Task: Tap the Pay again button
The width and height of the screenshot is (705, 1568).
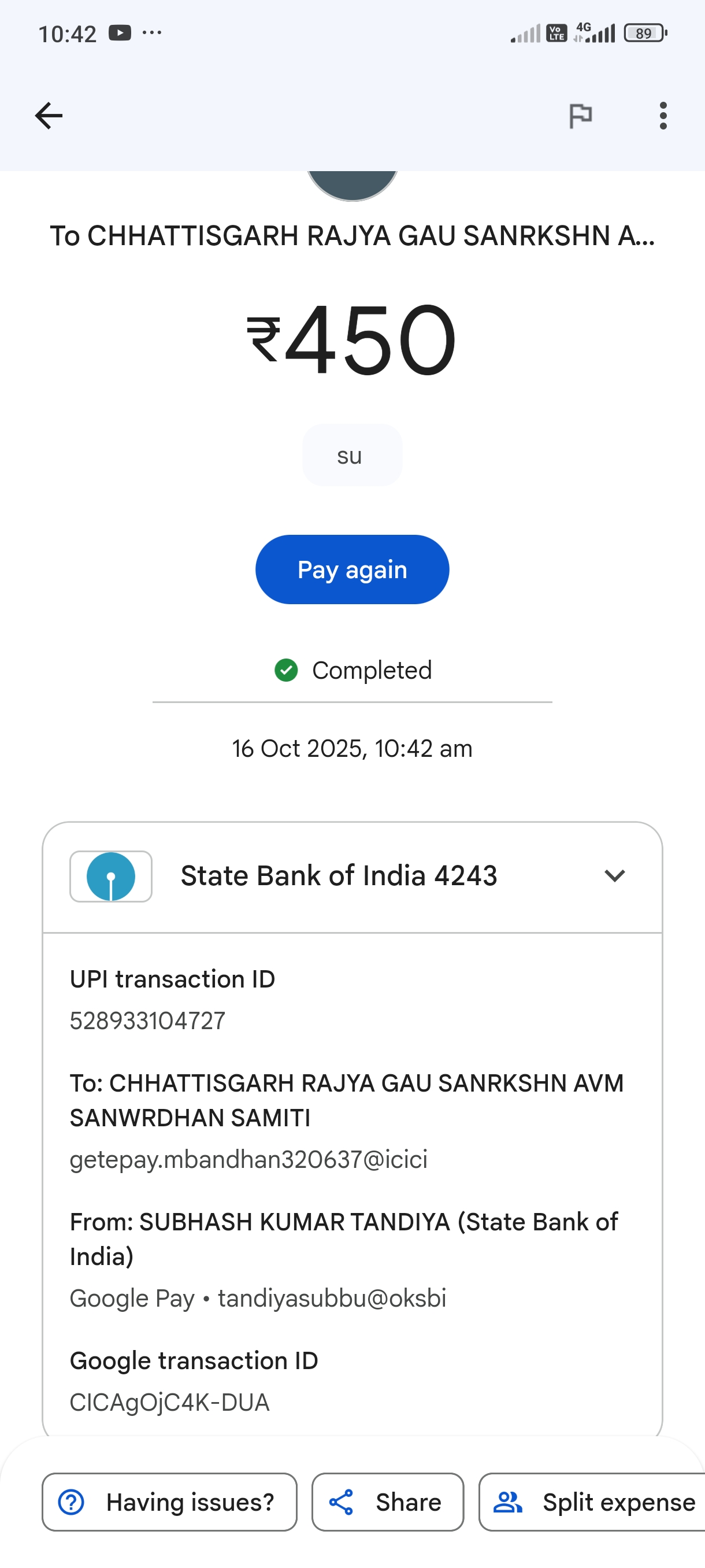Action: click(x=352, y=569)
